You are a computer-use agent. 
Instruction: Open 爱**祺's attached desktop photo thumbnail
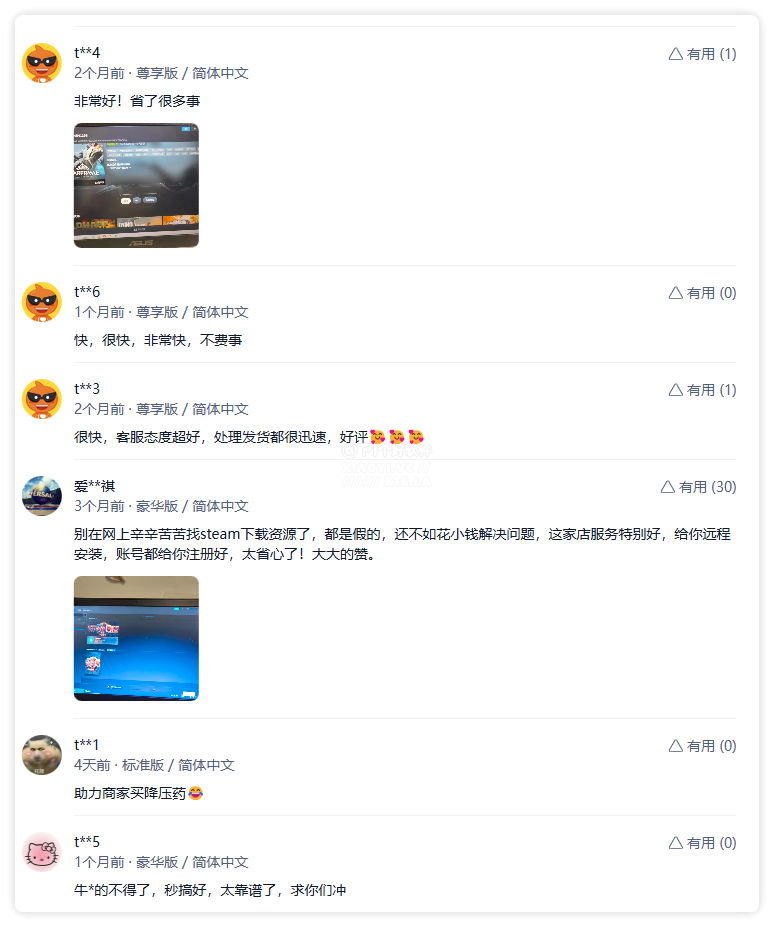pyautogui.click(x=135, y=638)
